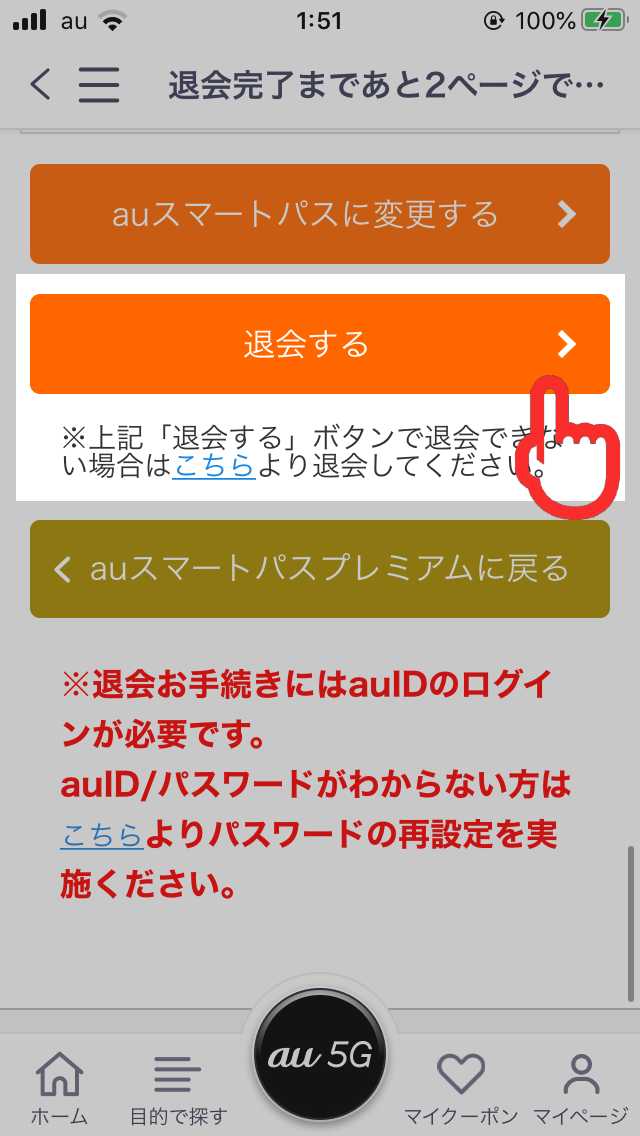Tap the au 5G center button

click(x=320, y=1056)
